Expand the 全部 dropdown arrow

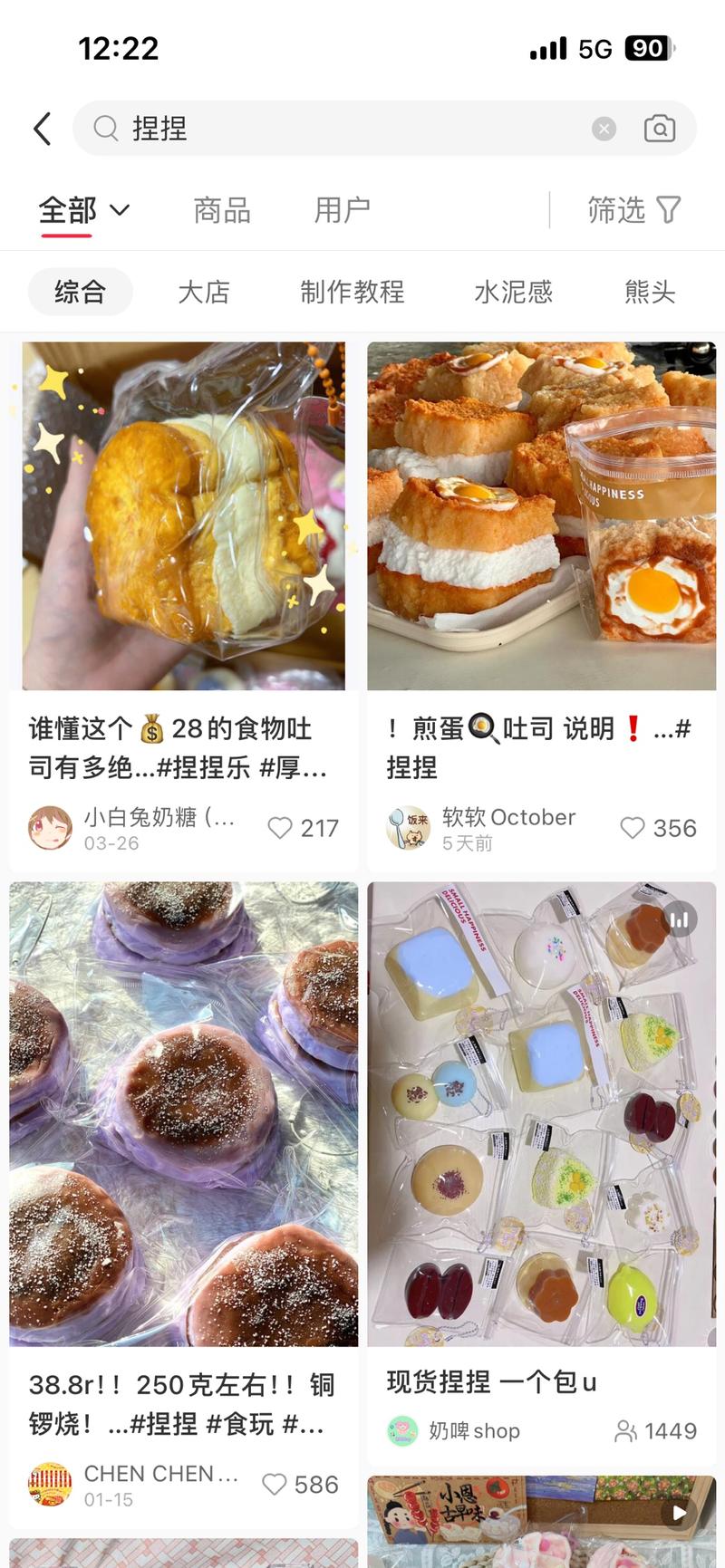point(118,210)
